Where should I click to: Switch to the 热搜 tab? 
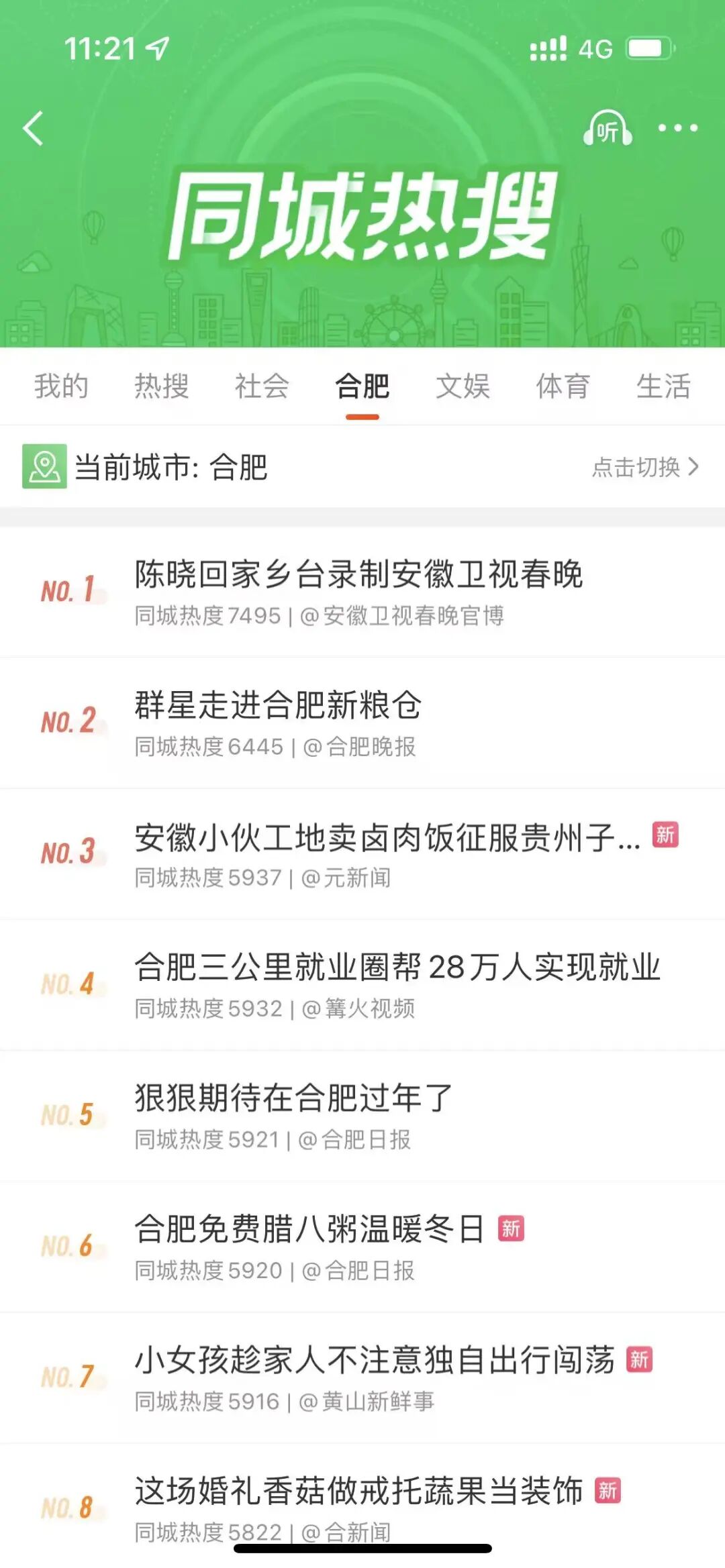(161, 386)
